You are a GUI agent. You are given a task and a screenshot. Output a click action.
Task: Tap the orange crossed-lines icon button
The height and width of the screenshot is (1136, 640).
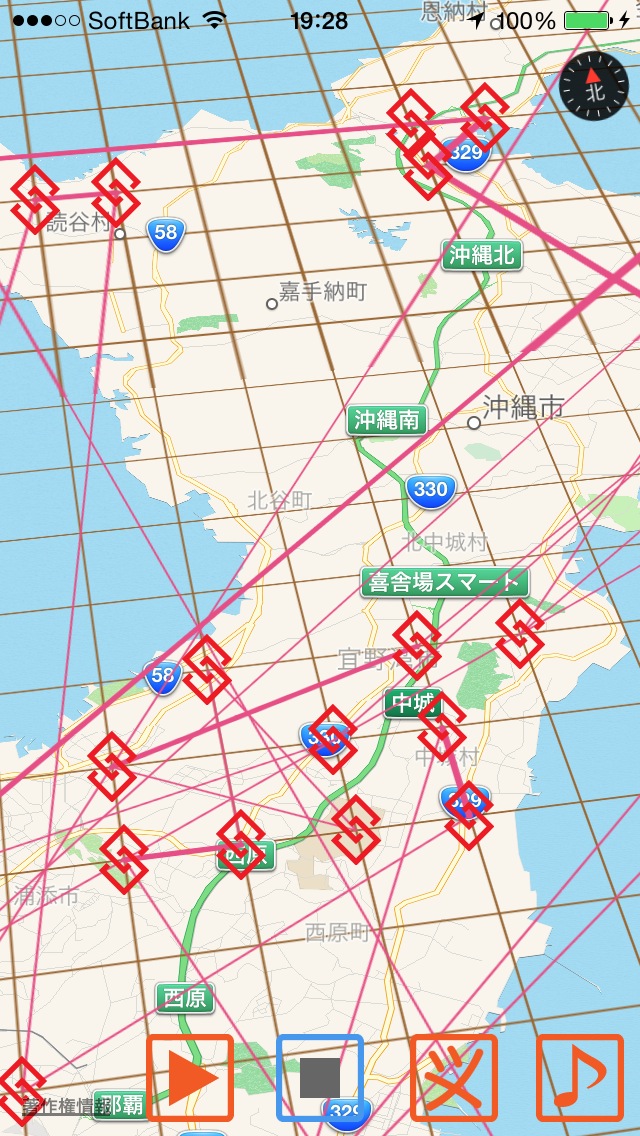coord(454,1077)
